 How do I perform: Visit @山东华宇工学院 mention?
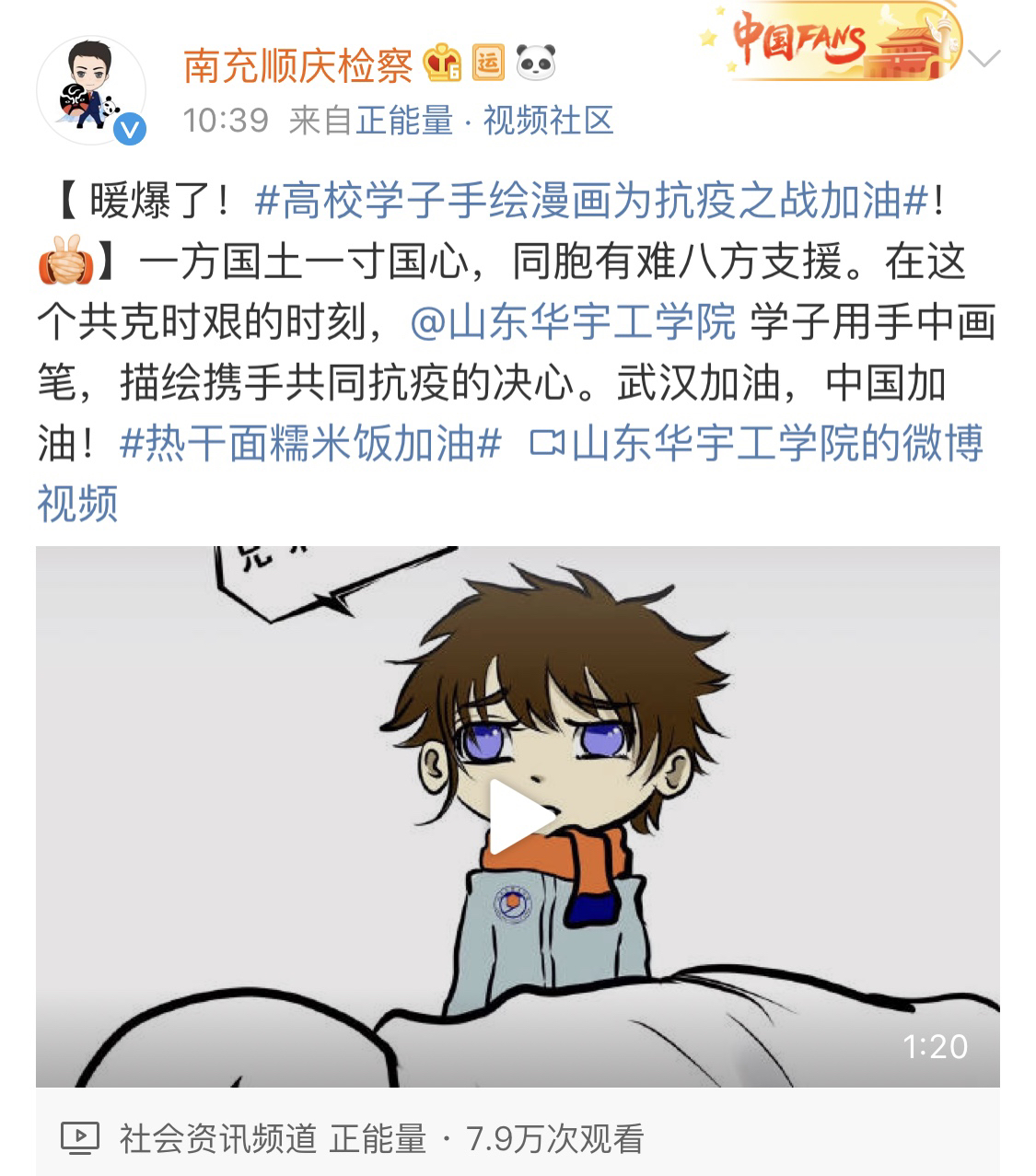pos(572,322)
